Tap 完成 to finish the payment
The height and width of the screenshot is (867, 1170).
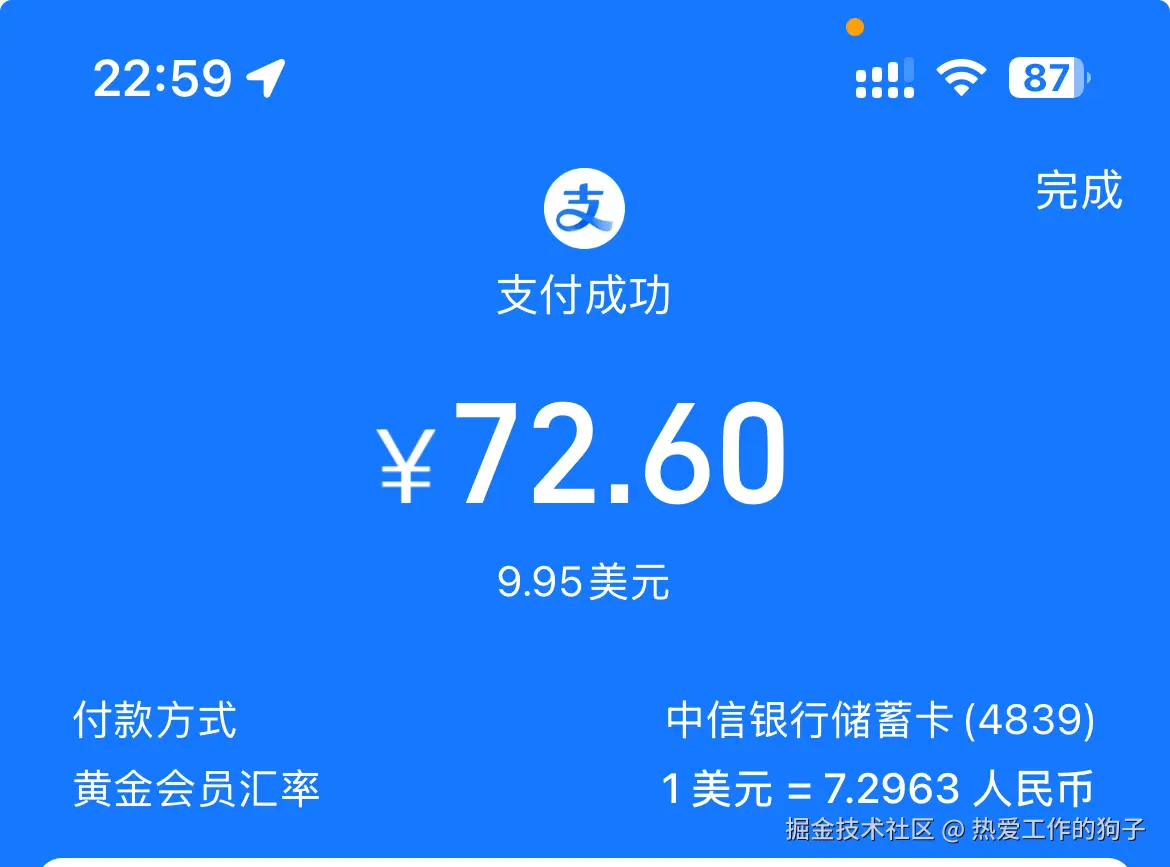[x=1079, y=191]
